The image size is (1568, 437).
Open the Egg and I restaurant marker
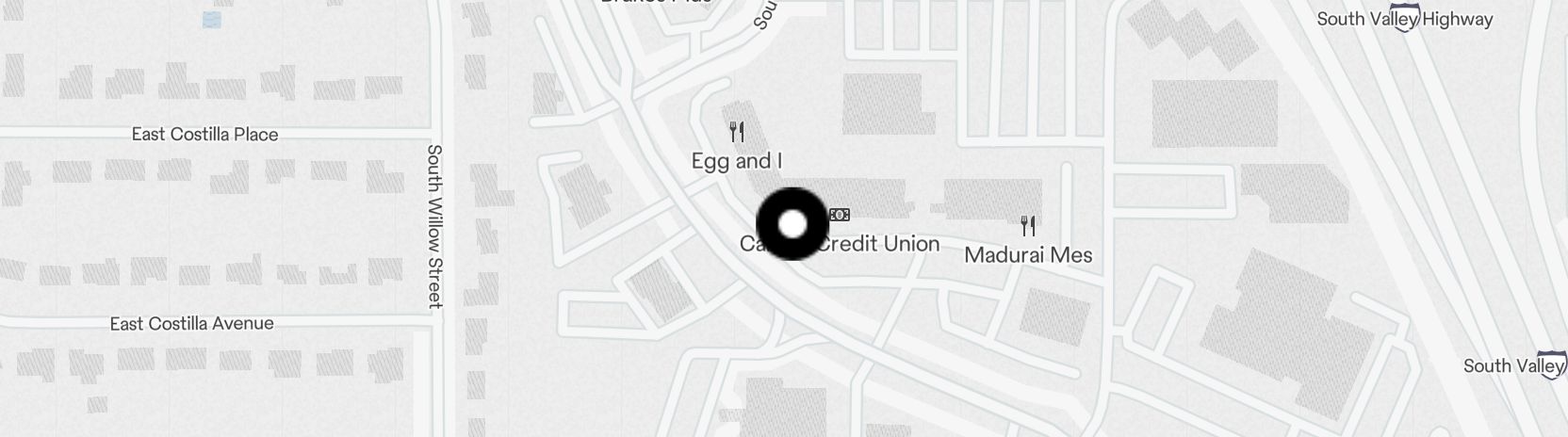coord(737,132)
